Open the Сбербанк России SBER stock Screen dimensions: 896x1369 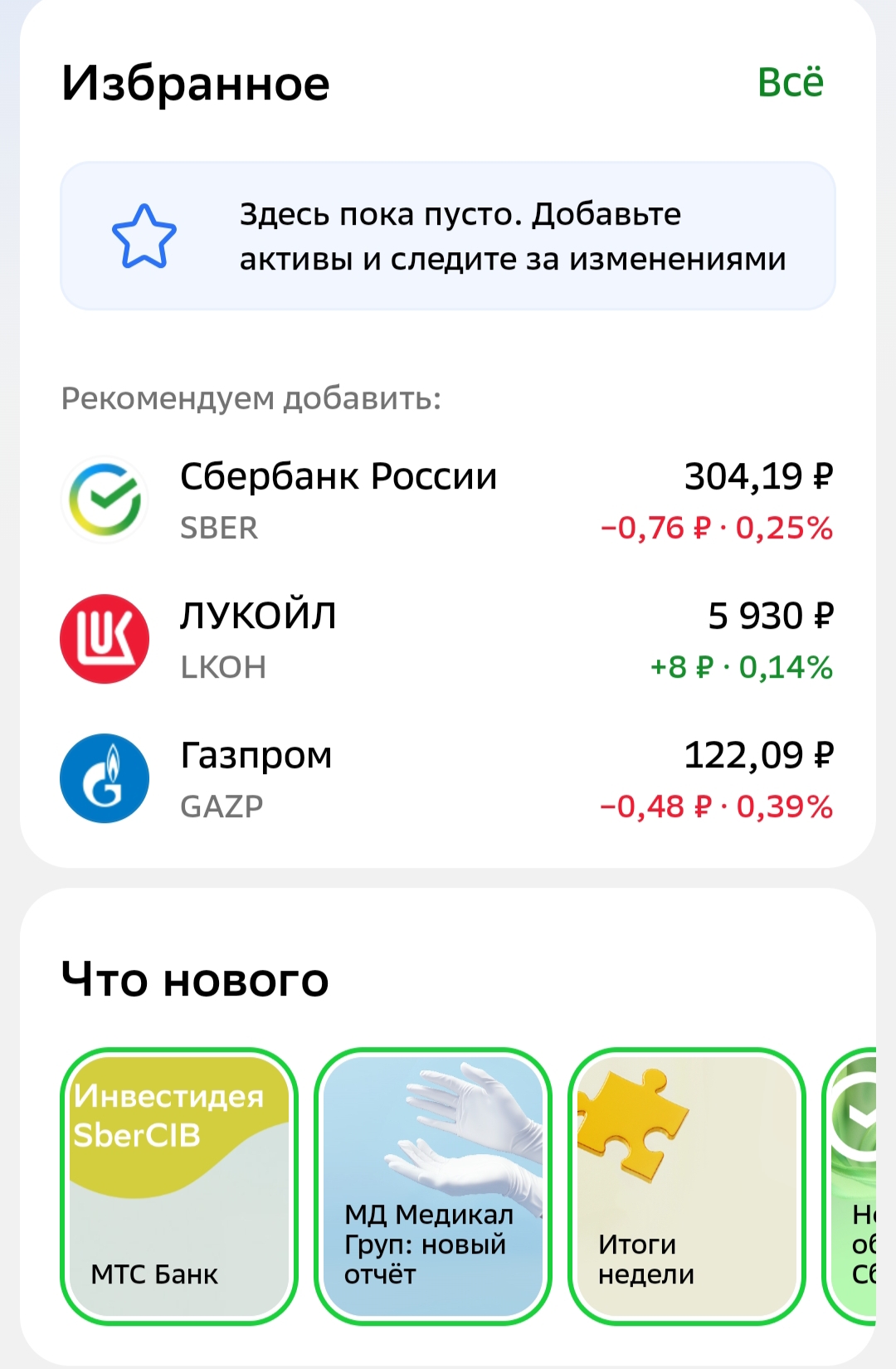coord(446,500)
